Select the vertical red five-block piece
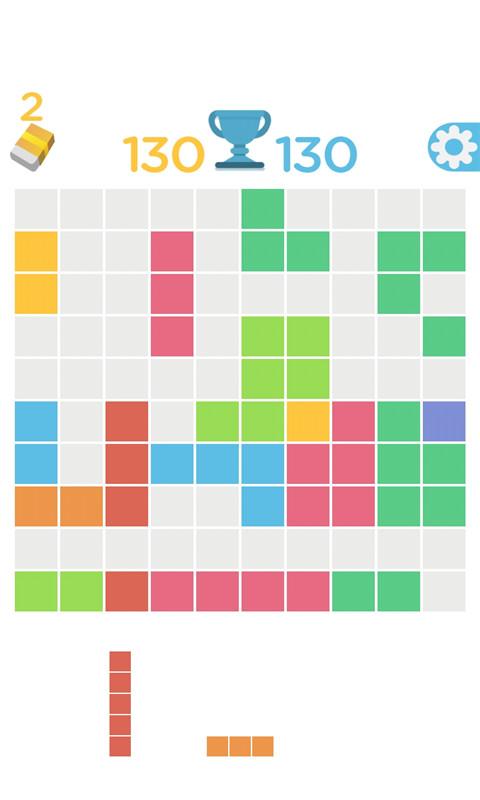The width and height of the screenshot is (480, 800). point(120,704)
